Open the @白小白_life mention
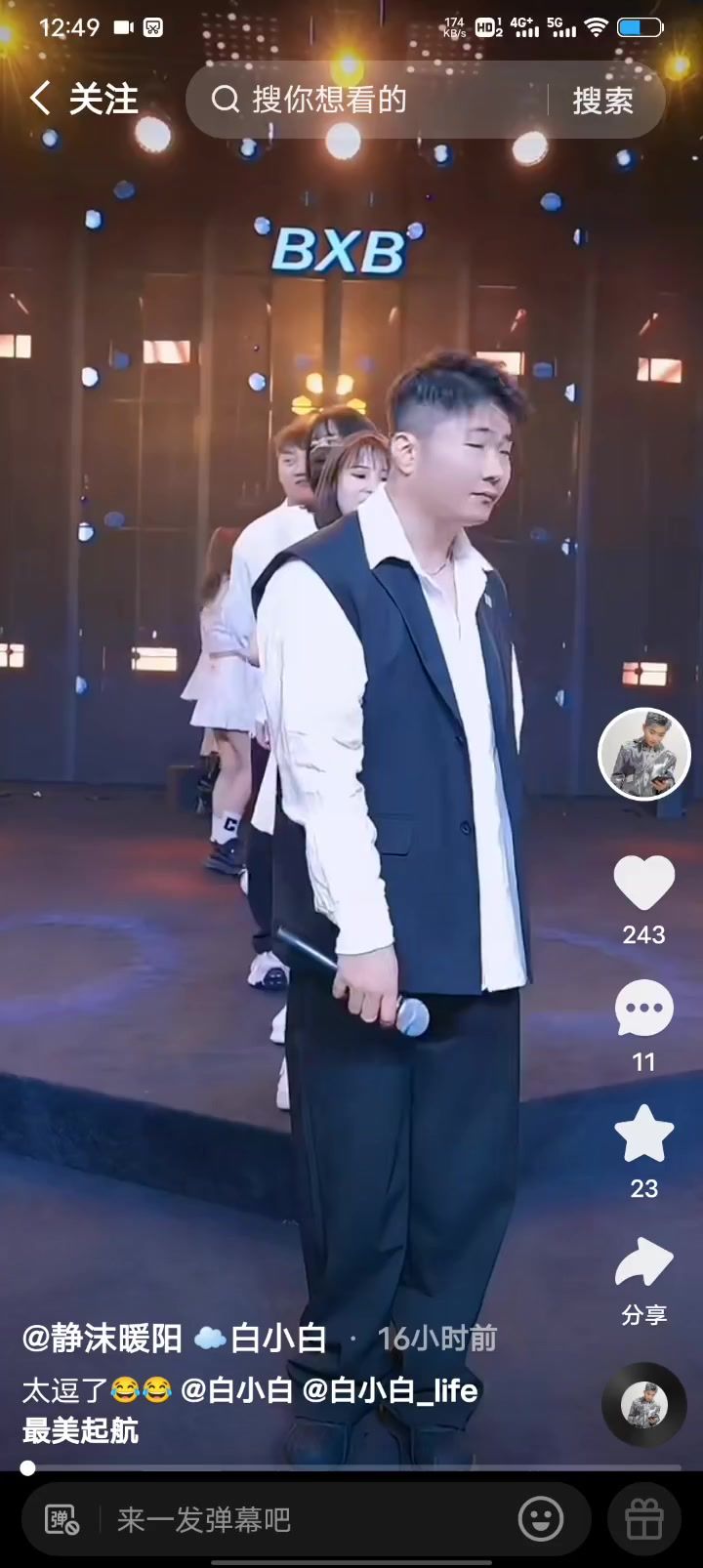The width and height of the screenshot is (703, 1568). tap(390, 1389)
